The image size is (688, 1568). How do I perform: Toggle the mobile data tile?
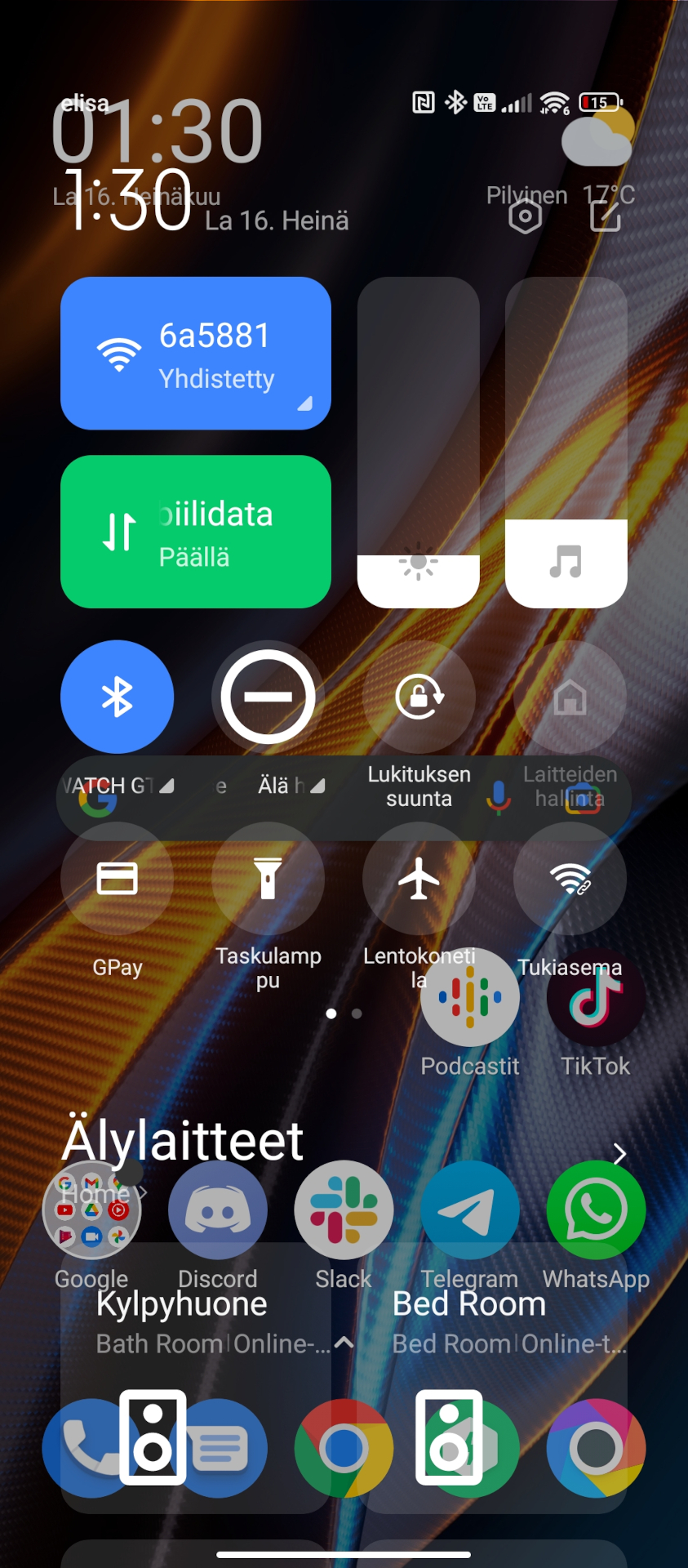click(x=196, y=532)
